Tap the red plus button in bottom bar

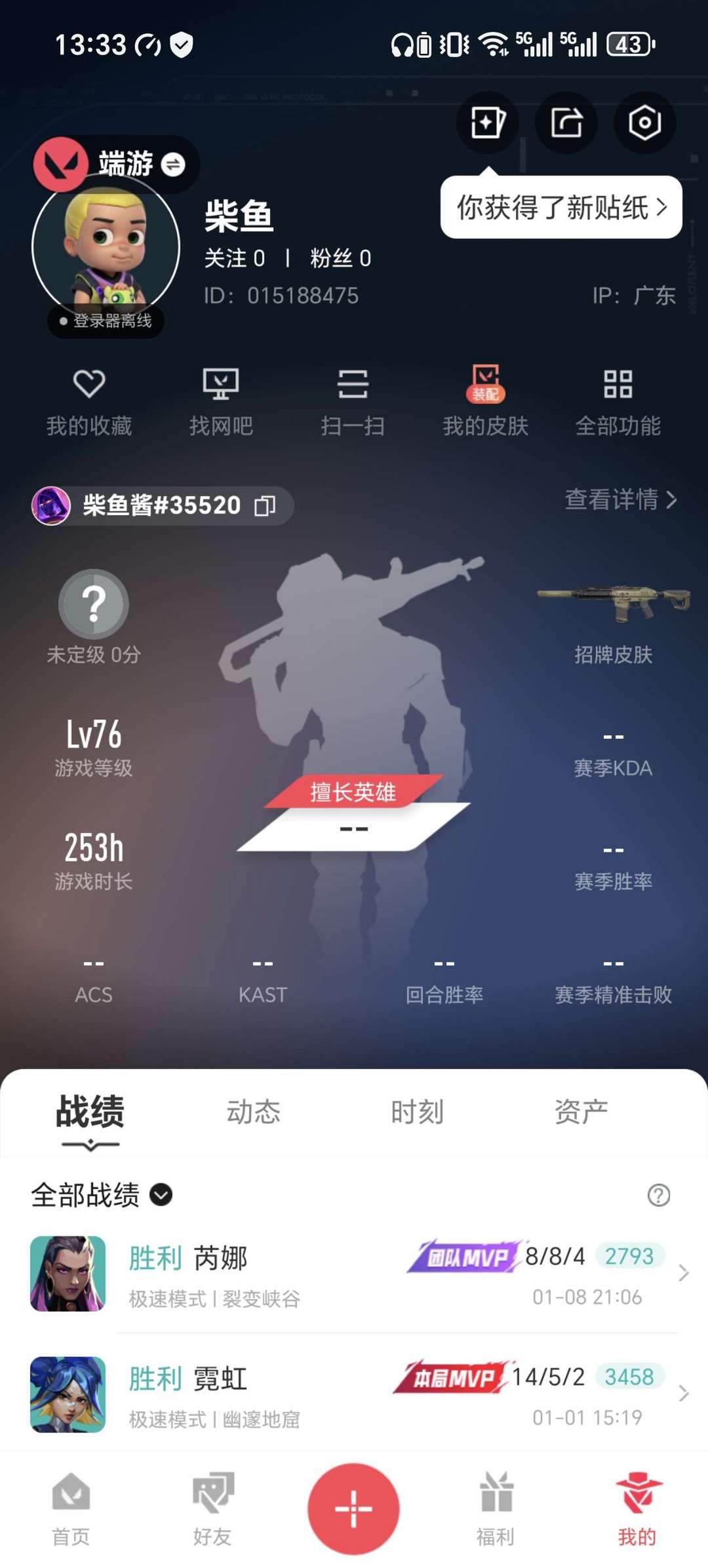pyautogui.click(x=354, y=1508)
